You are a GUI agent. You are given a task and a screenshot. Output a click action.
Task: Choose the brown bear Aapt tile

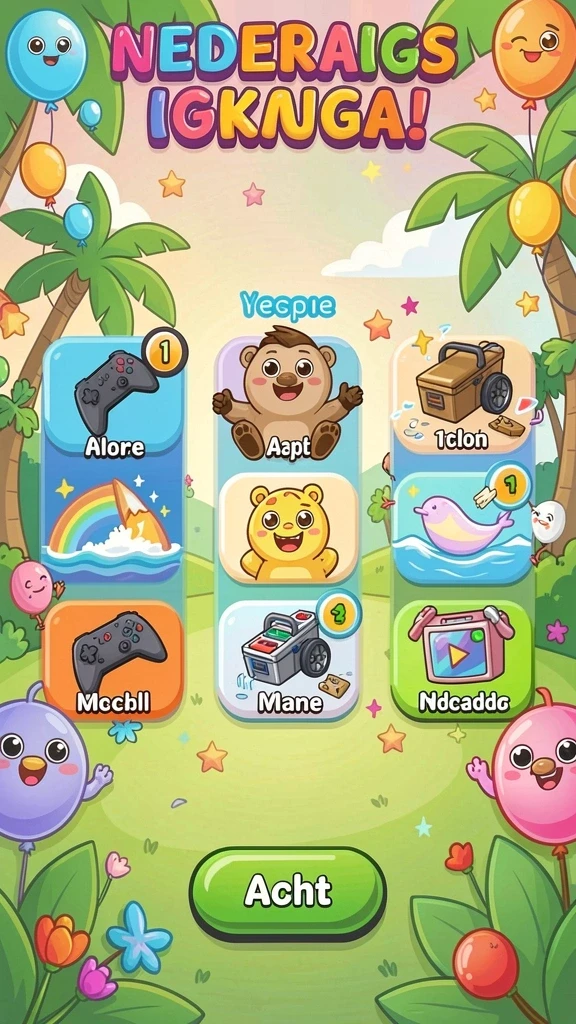coord(287,398)
